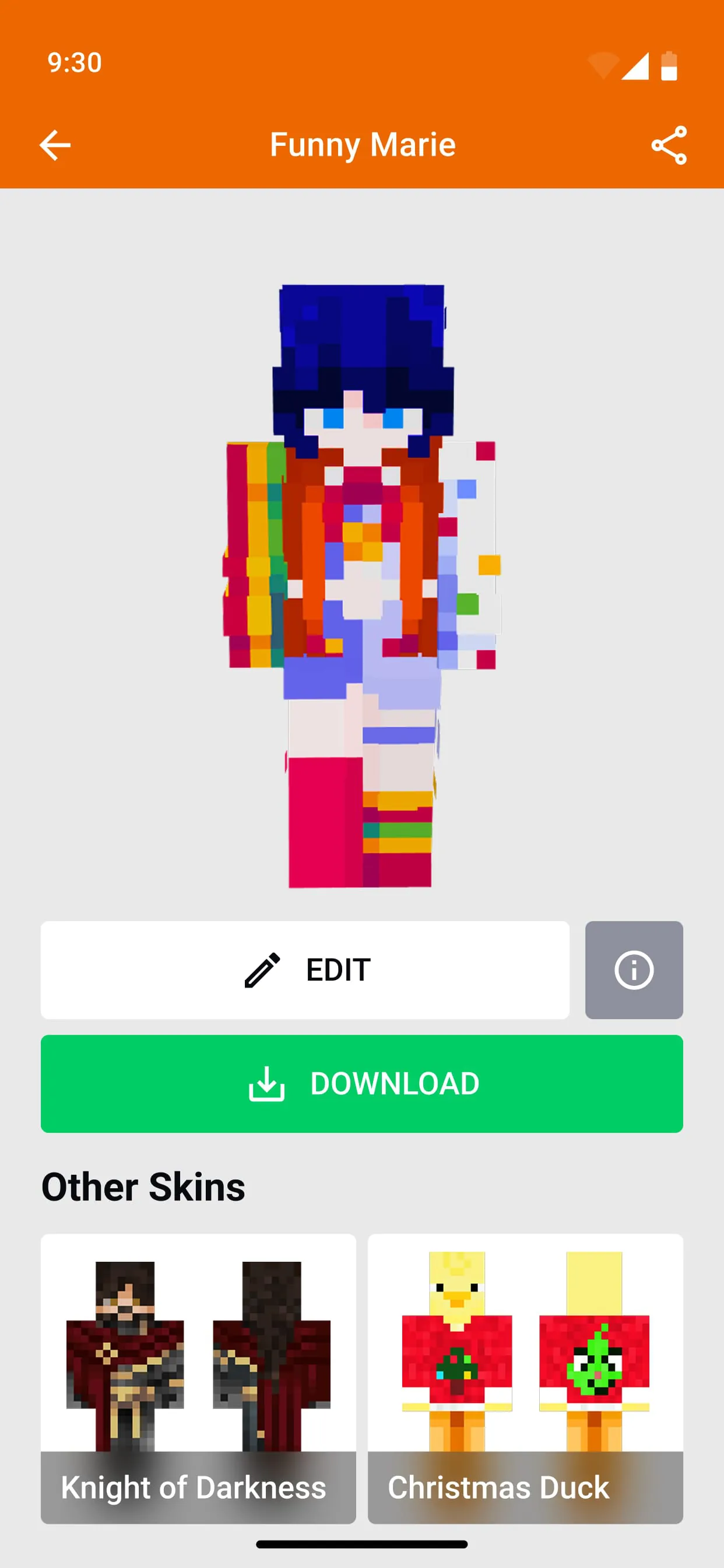724x1568 pixels.
Task: Open the share options
Action: pos(668,145)
